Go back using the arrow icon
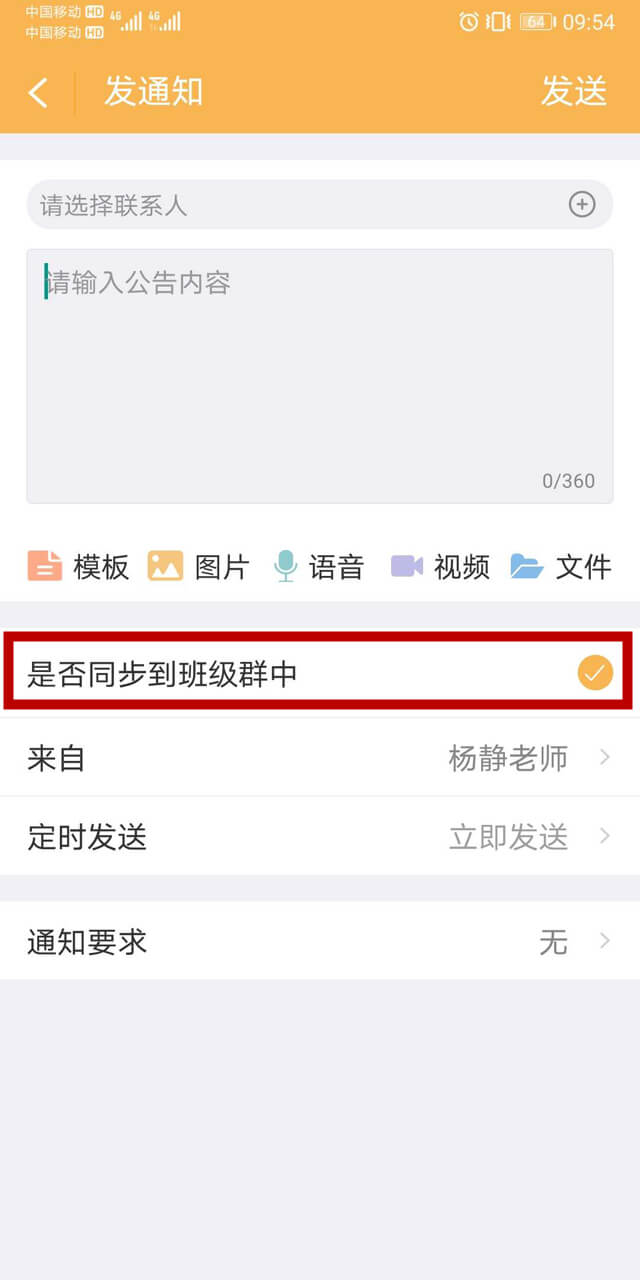Screen dimensions: 640x1280 pyautogui.click(x=38, y=93)
